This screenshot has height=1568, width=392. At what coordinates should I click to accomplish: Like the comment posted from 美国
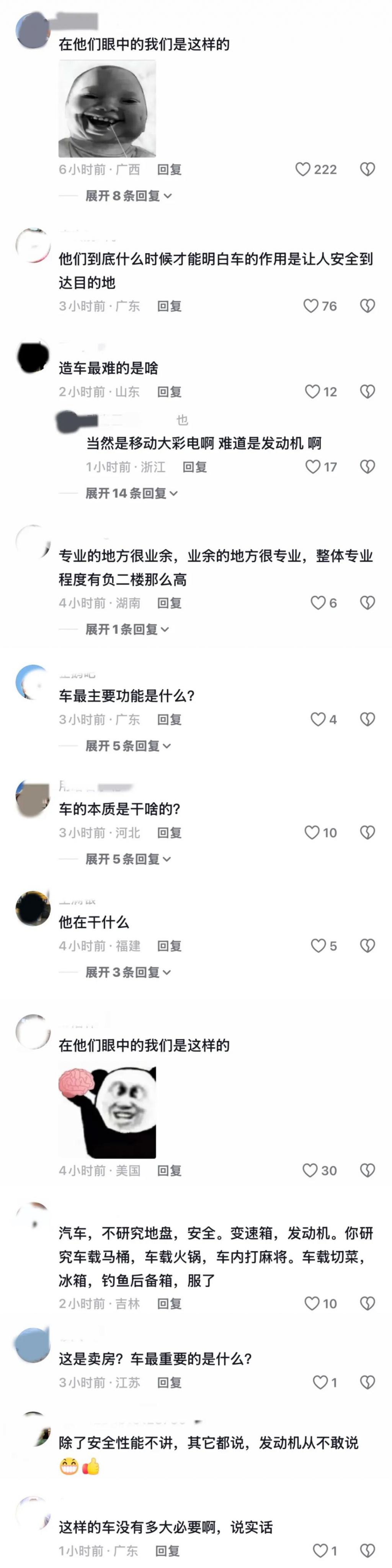(x=310, y=1170)
